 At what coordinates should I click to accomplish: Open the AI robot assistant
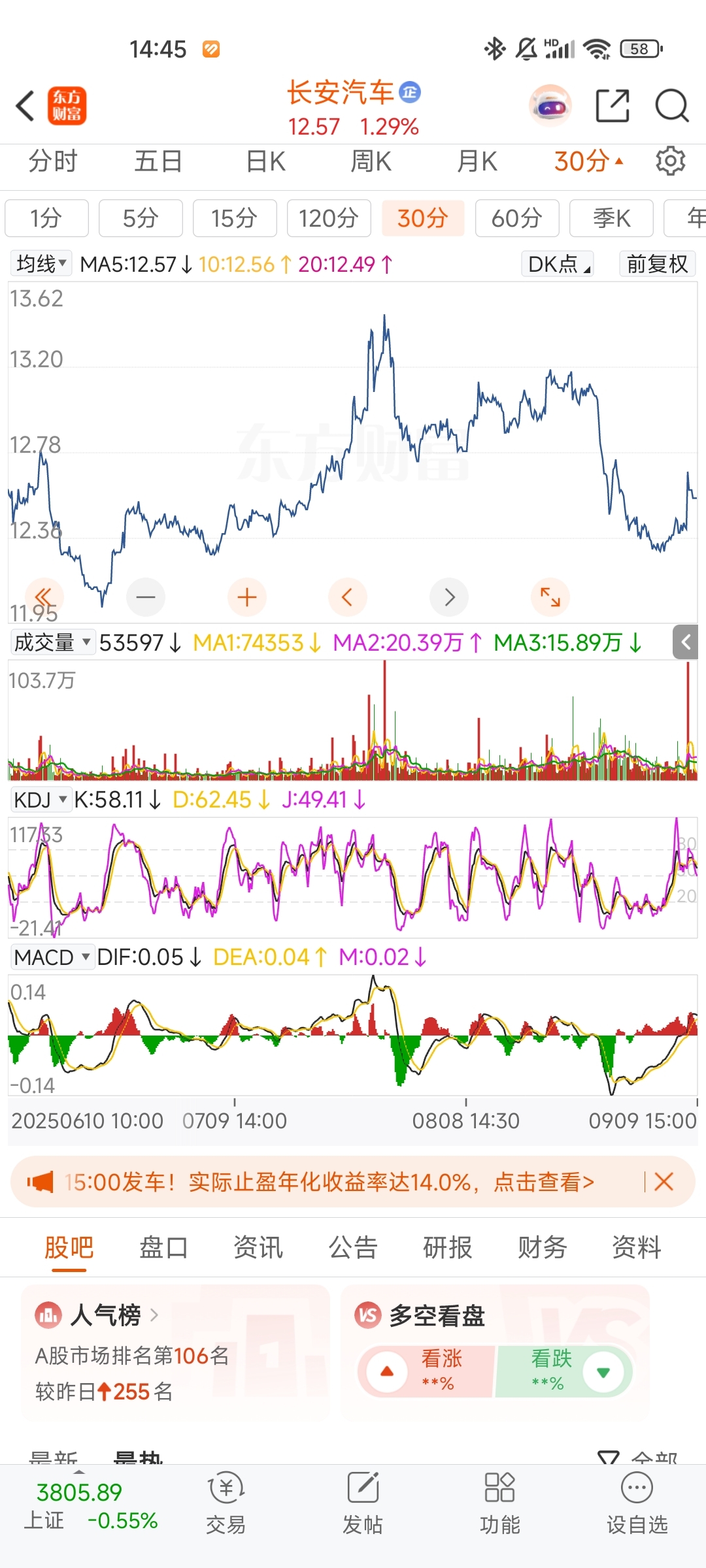[x=550, y=106]
